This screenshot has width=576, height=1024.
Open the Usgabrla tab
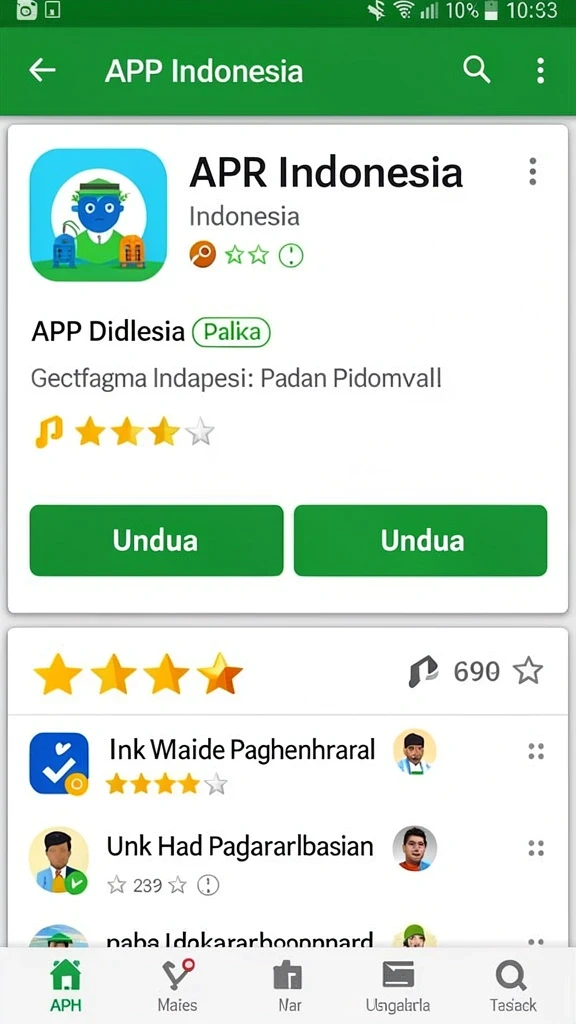tap(398, 985)
